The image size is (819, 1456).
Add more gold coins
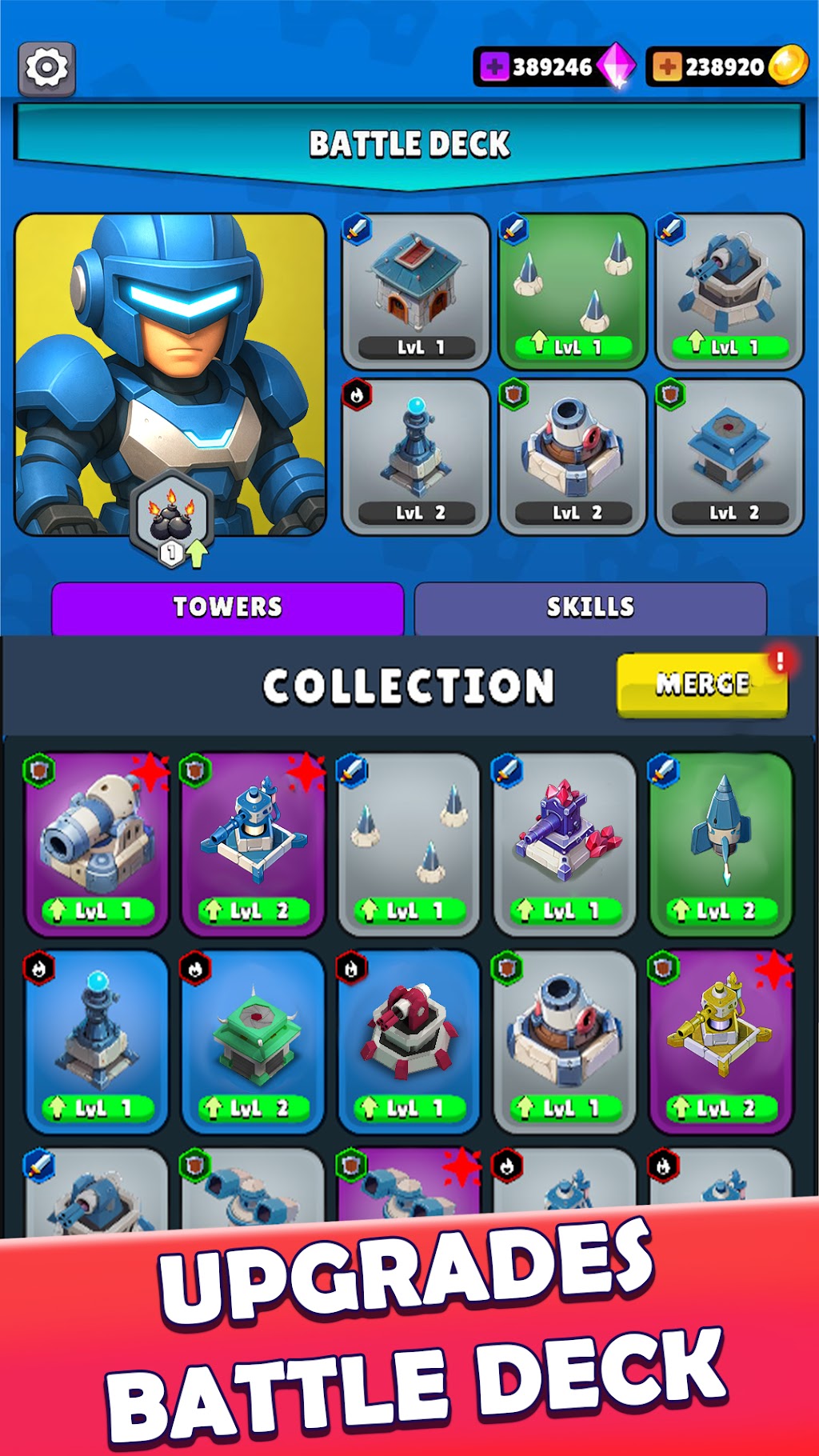click(666, 66)
